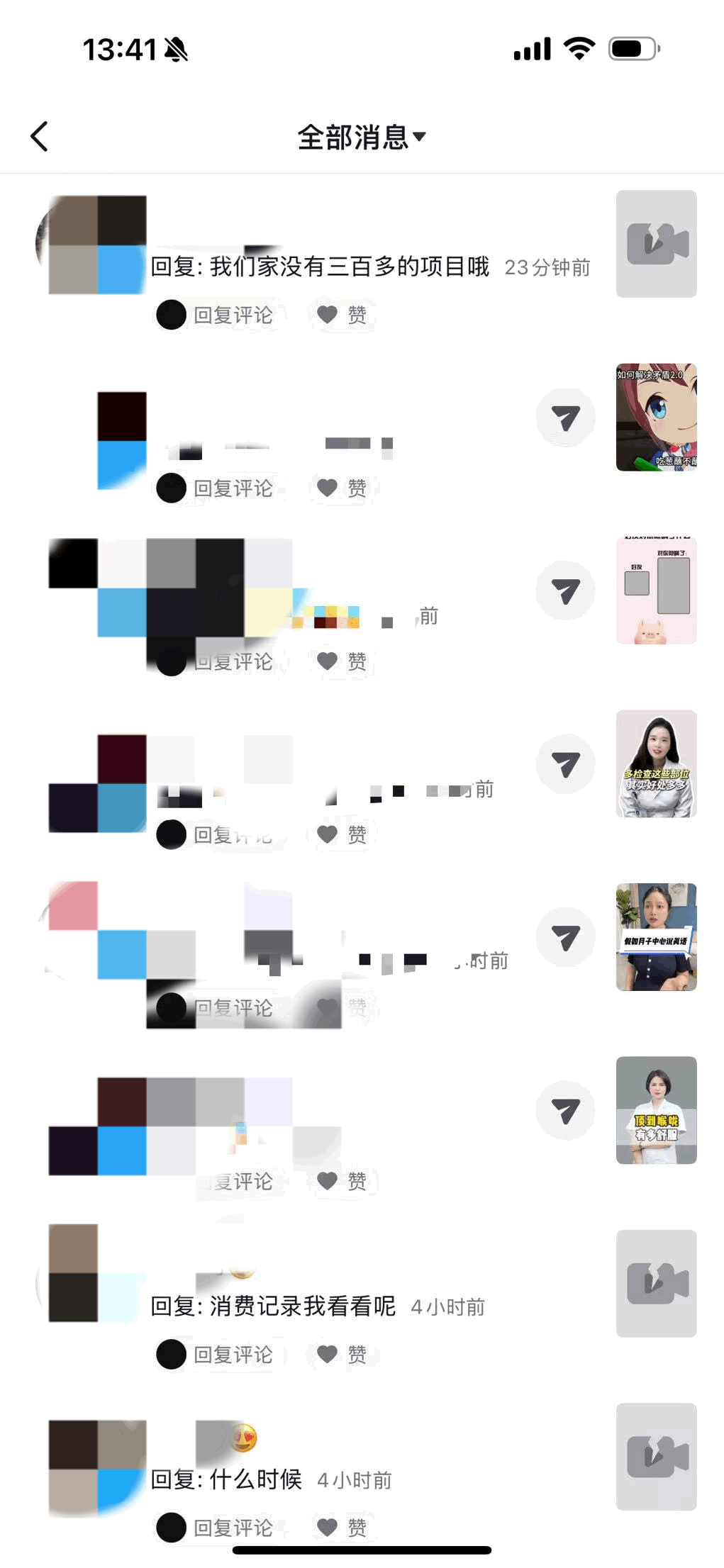This screenshot has width=724, height=1568.
Task: Tap share arrow beside 顶到喉咙 video
Action: [565, 1110]
